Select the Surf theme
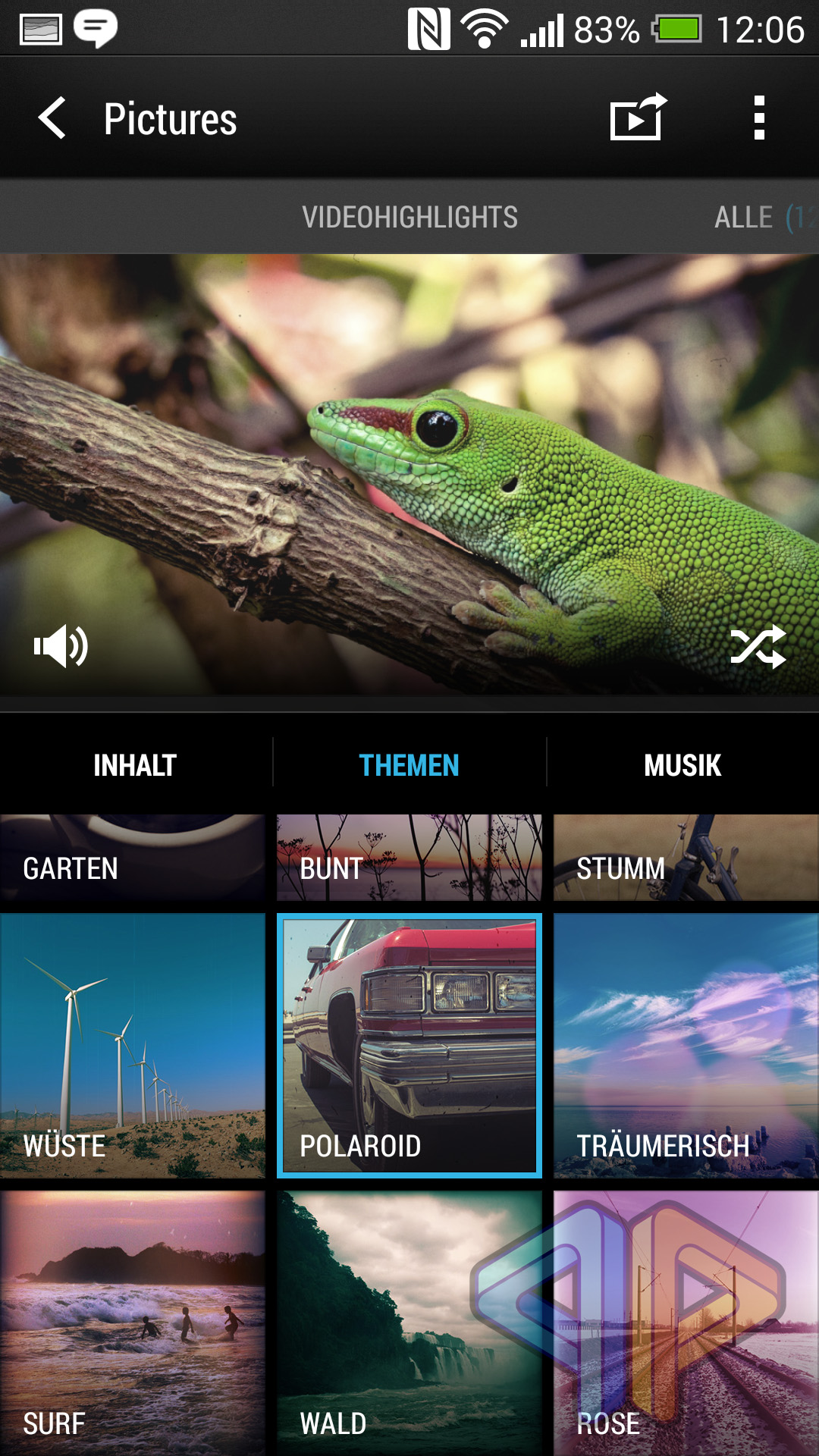The height and width of the screenshot is (1456, 819). [133, 1323]
